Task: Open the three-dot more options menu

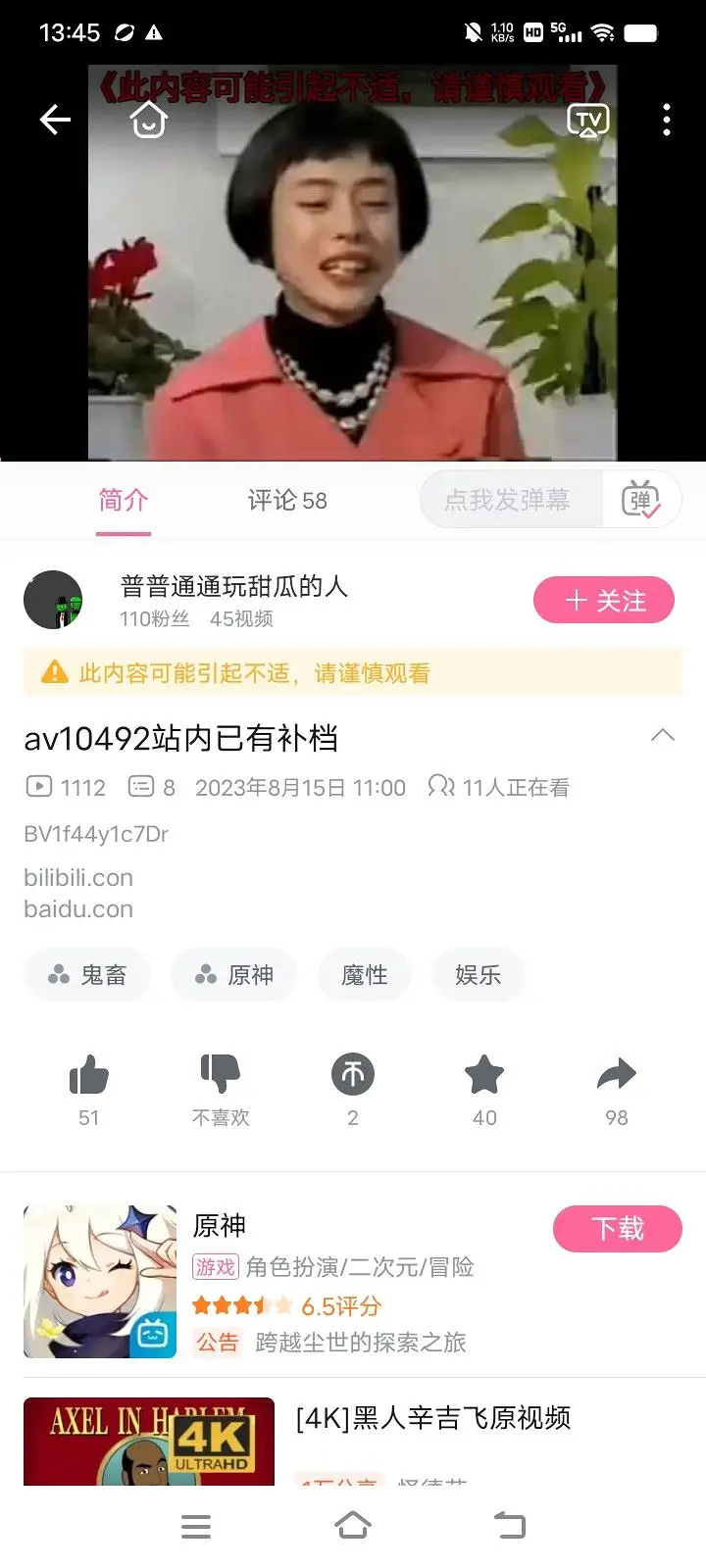Action: coord(665,119)
